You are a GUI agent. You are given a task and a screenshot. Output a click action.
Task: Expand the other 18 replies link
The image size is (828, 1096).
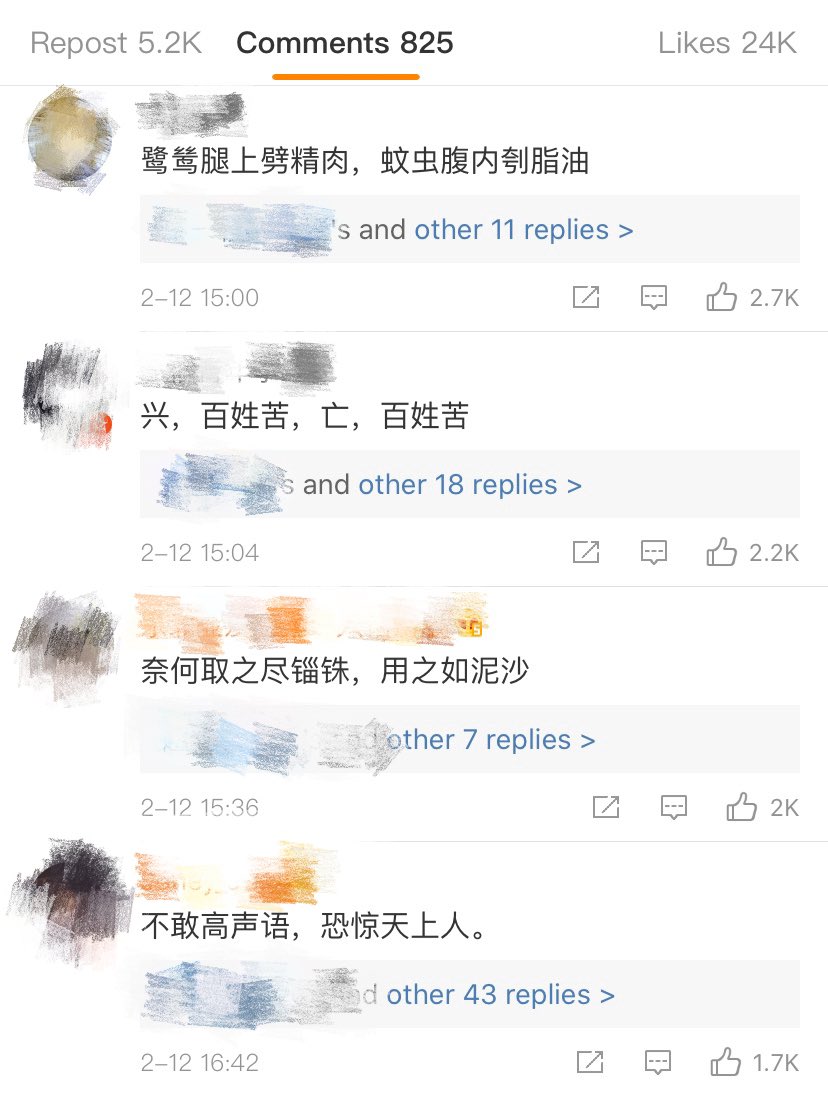470,485
